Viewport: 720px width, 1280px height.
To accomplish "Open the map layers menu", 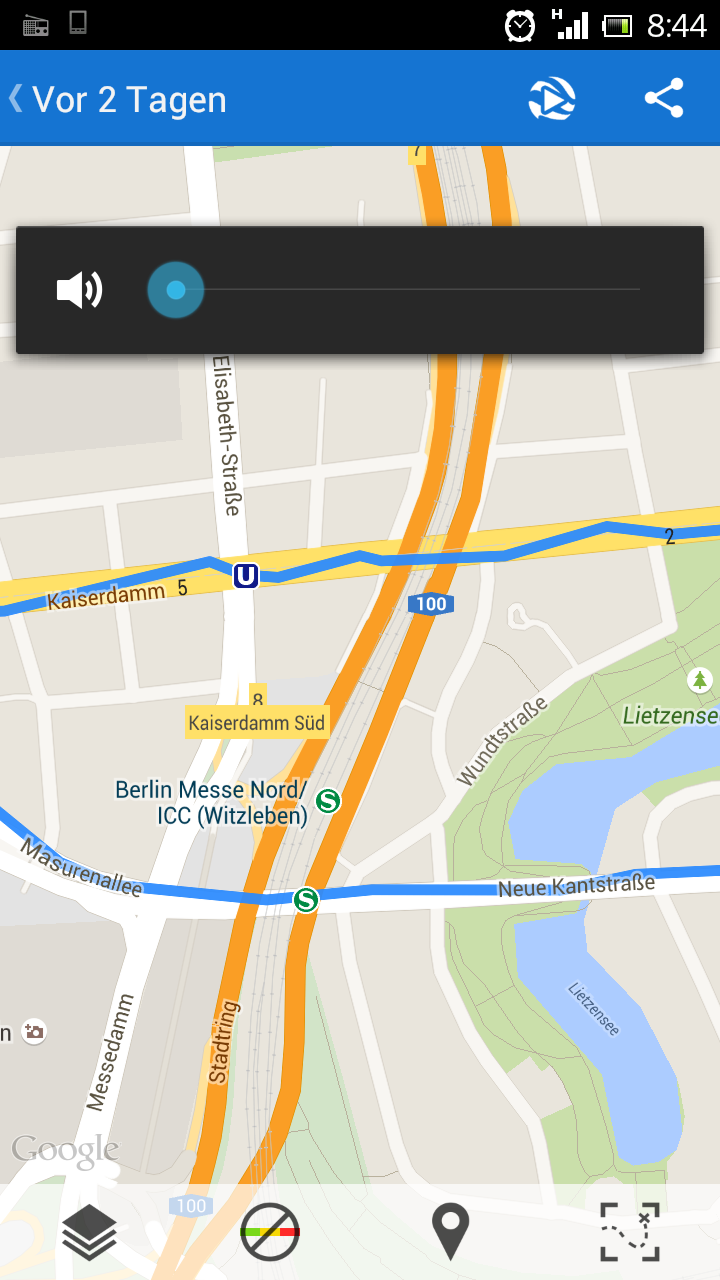I will point(90,1231).
